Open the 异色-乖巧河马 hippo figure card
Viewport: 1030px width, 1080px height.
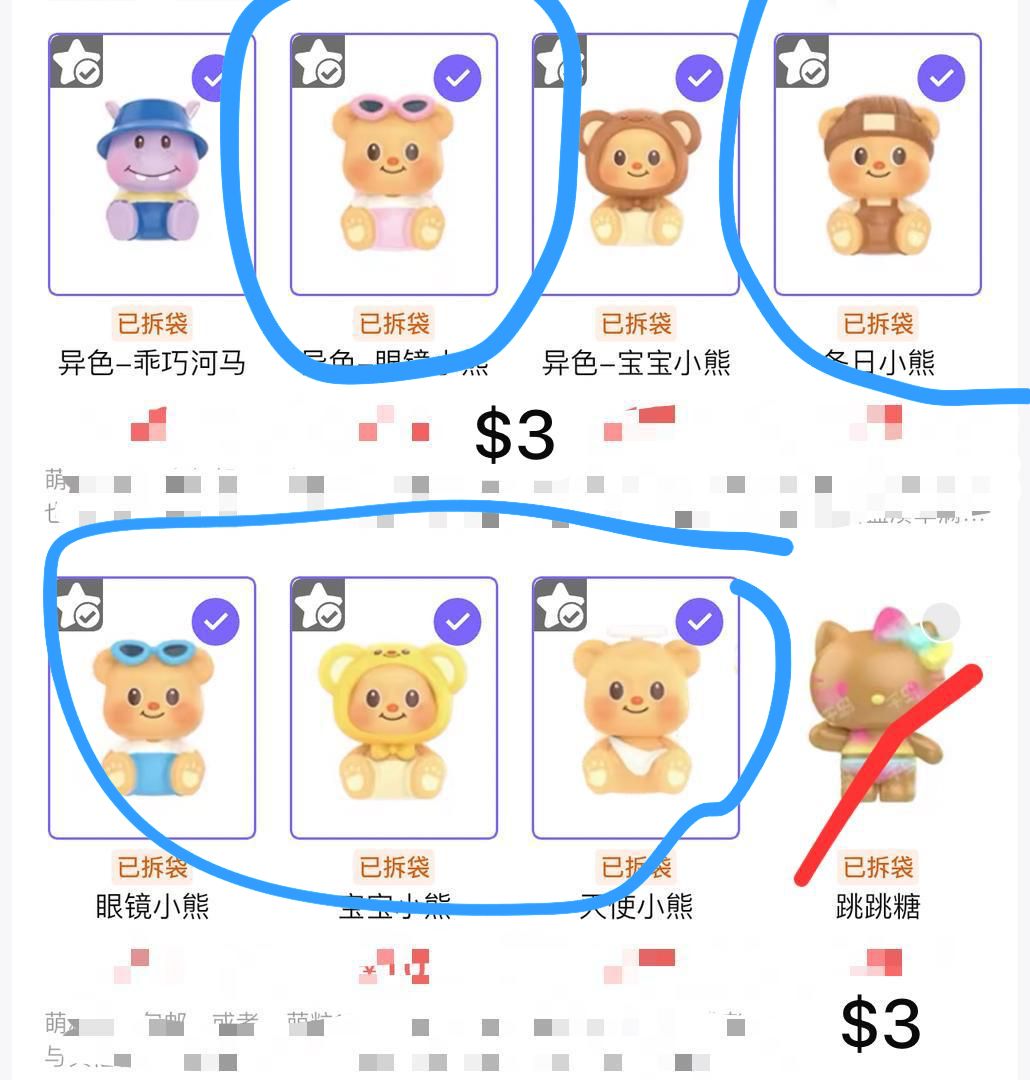pos(152,165)
